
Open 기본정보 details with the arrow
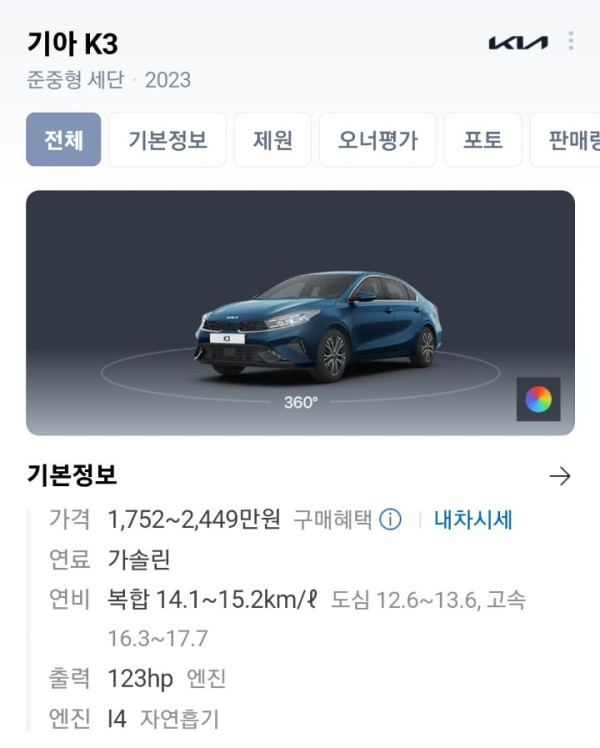(560, 476)
